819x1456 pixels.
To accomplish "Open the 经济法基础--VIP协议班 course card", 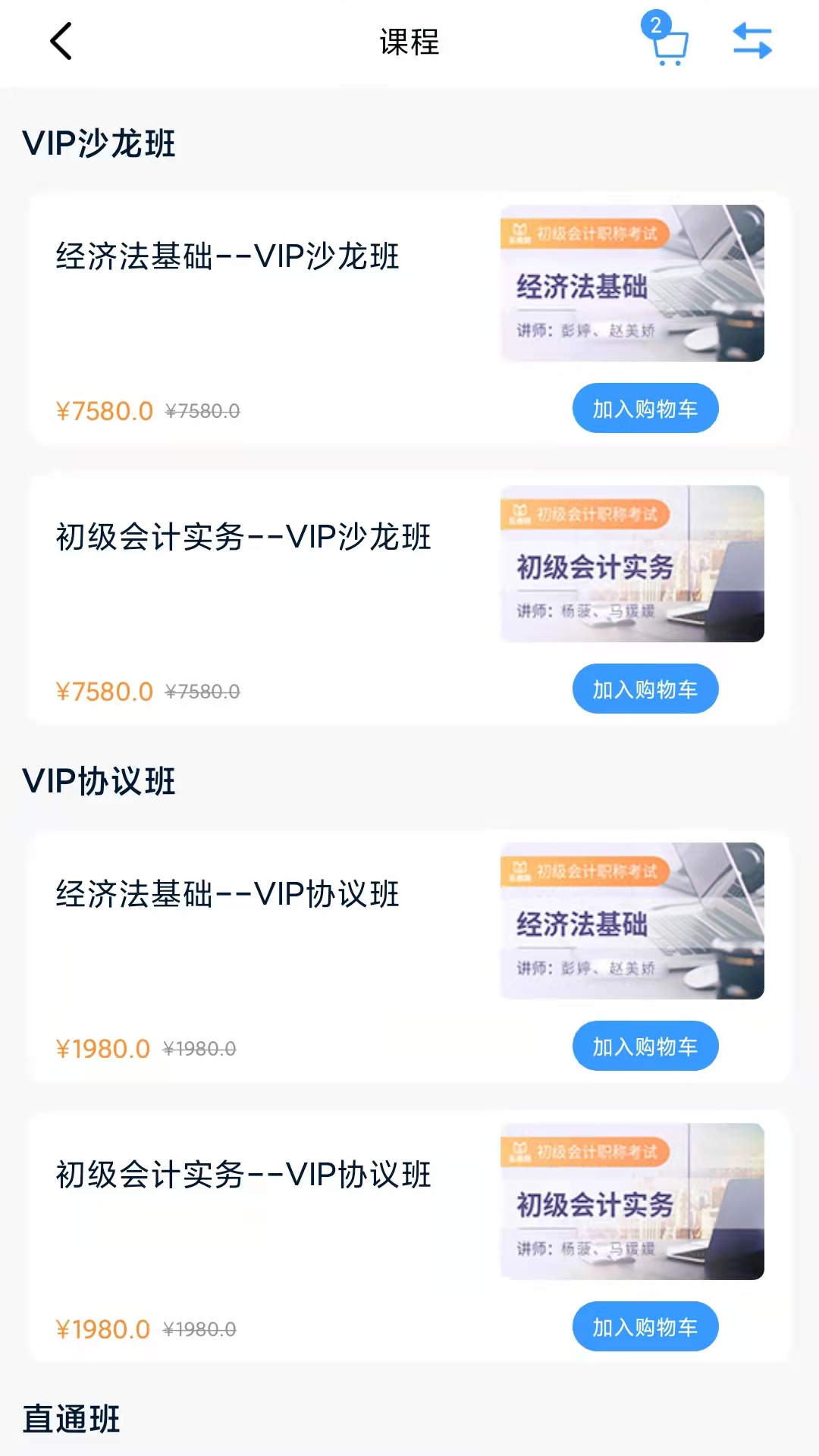I will [x=227, y=894].
